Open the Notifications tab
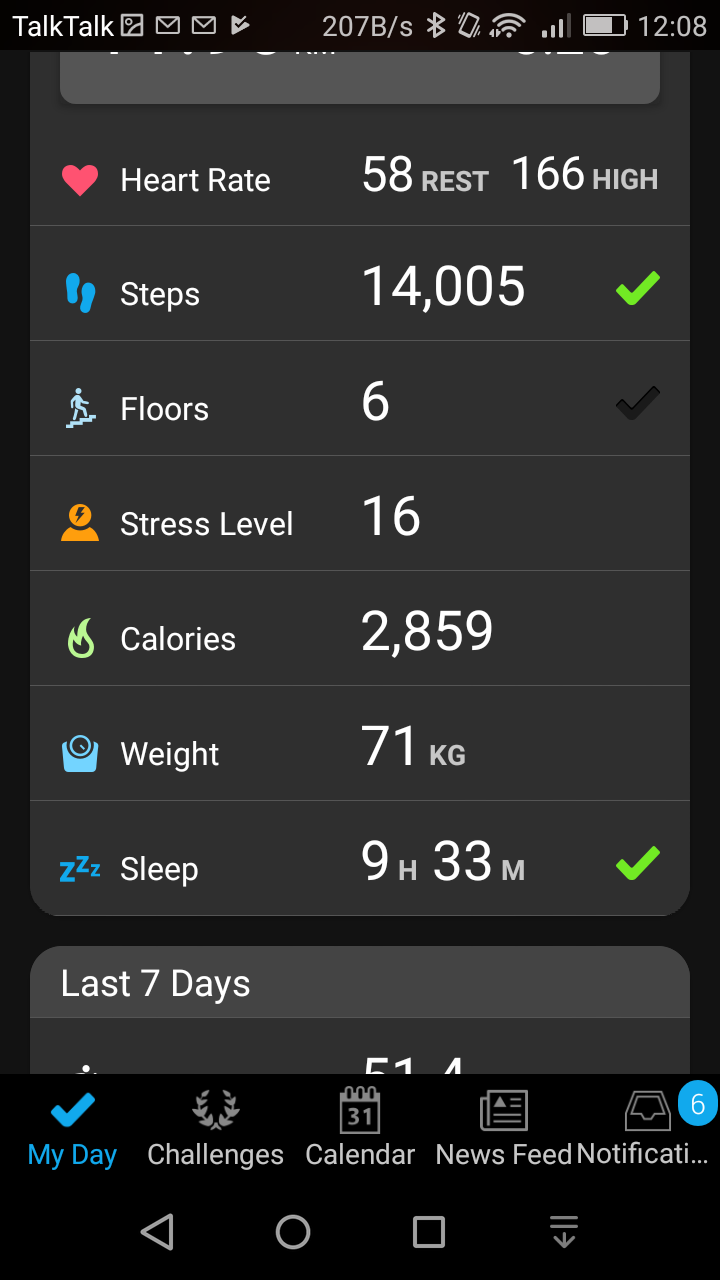The height and width of the screenshot is (1280, 720). [x=645, y=1130]
